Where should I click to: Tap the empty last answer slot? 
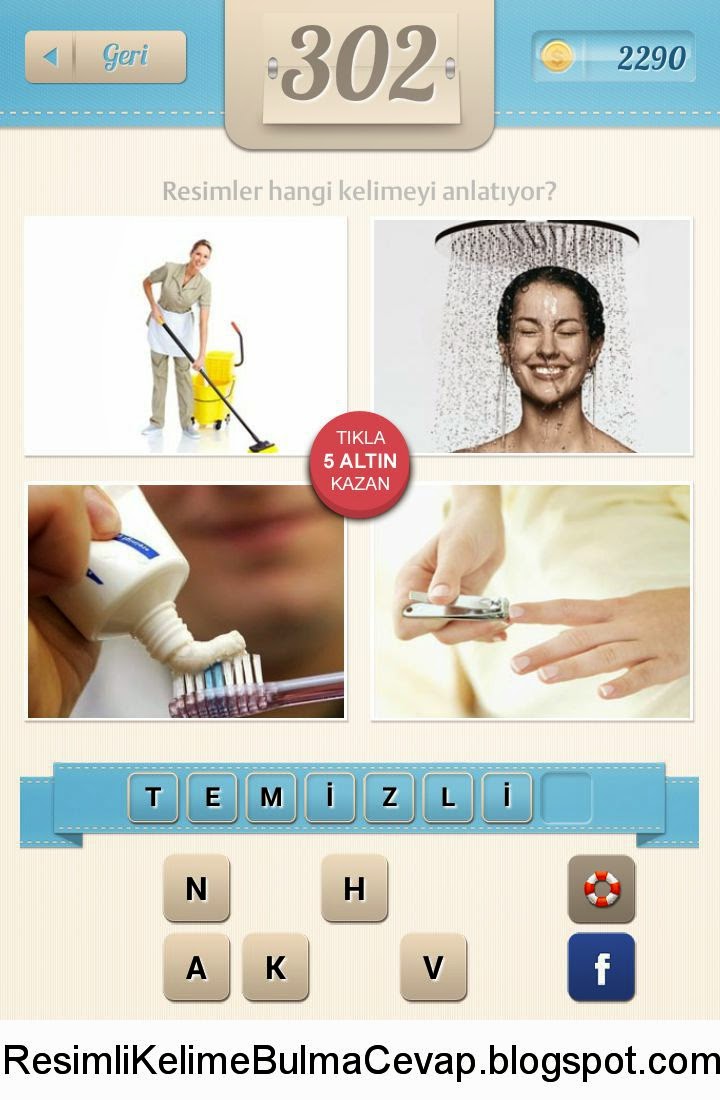[566, 797]
